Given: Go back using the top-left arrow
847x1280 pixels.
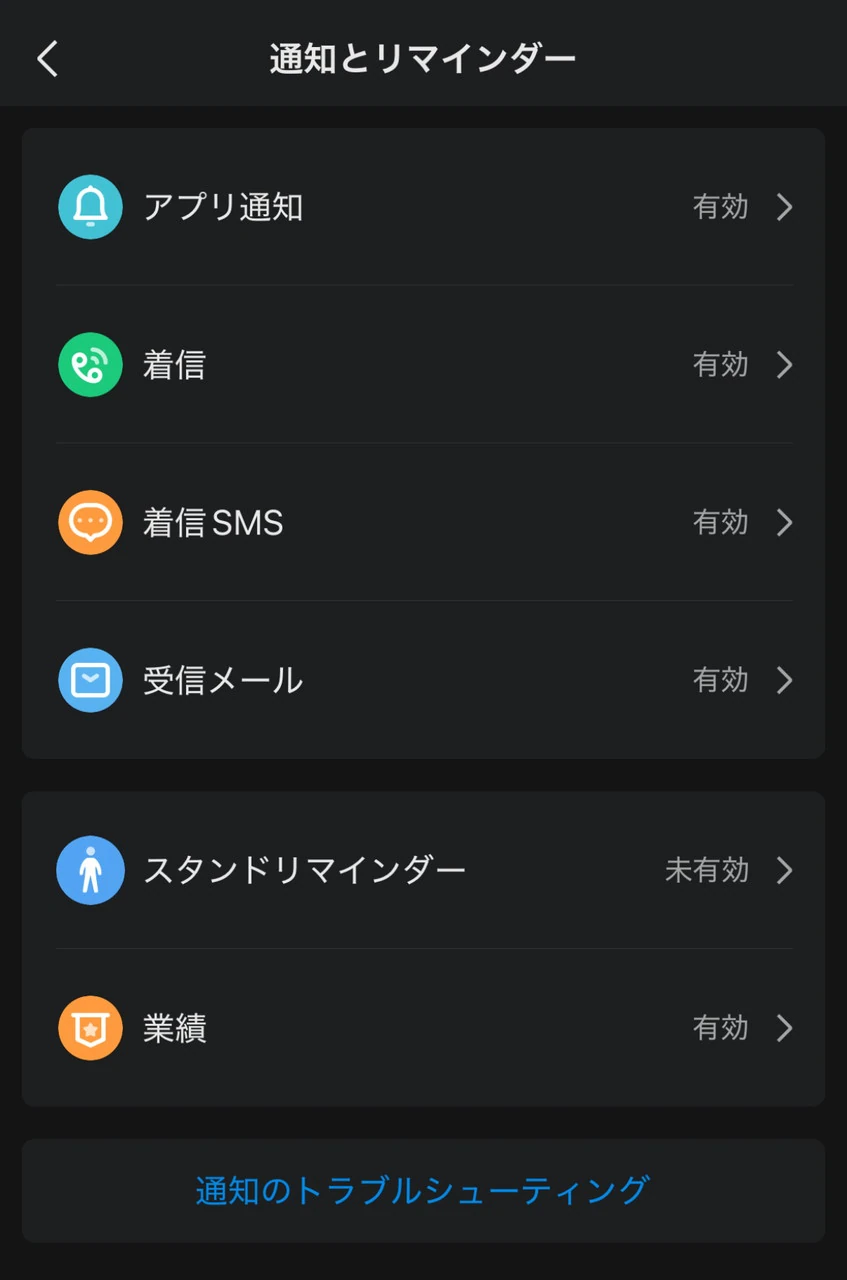Looking at the screenshot, I should tap(47, 59).
